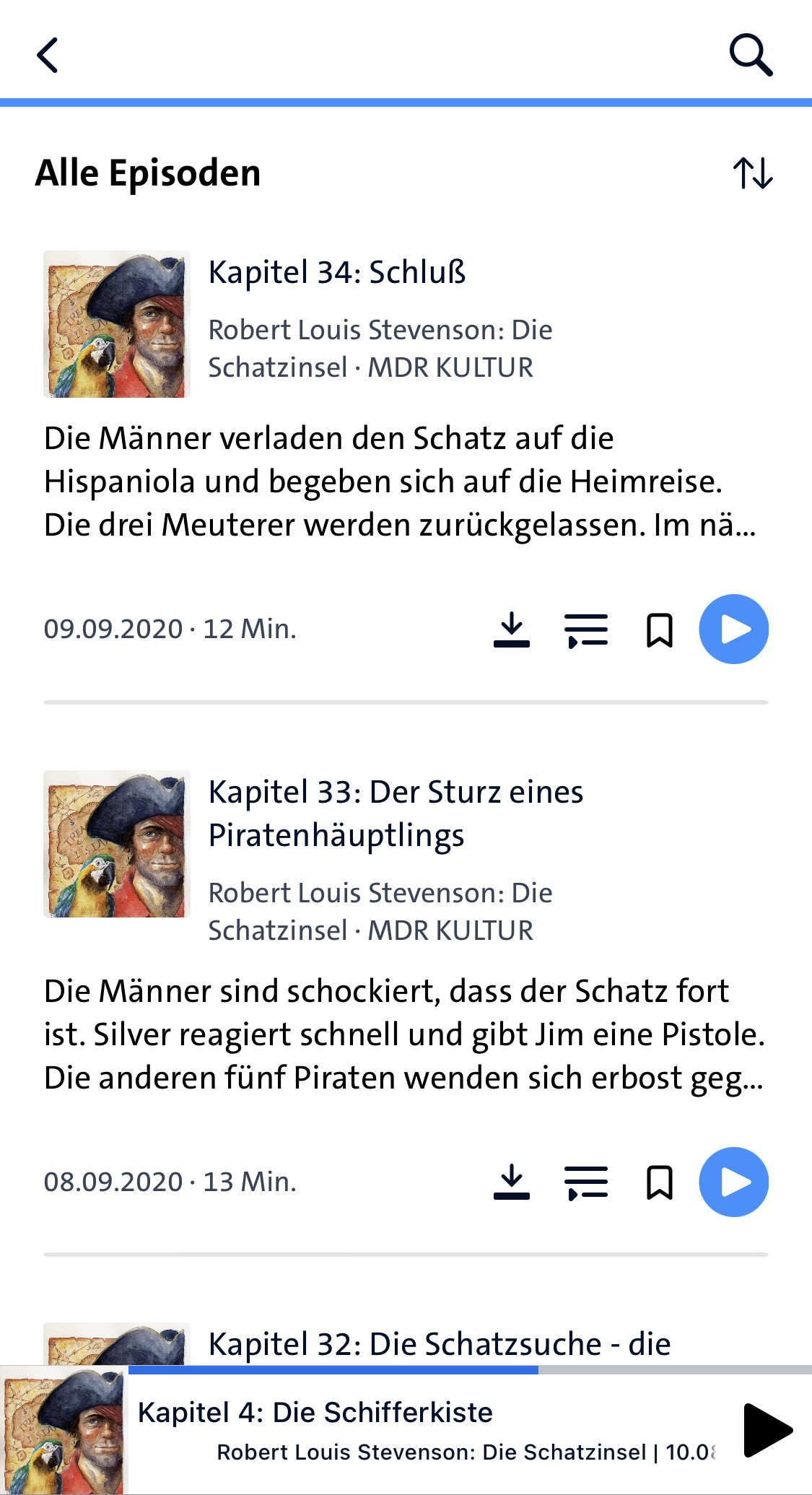Bookmark Kapitel 34: Schluß
Viewport: 812px width, 1495px height.
pos(660,630)
